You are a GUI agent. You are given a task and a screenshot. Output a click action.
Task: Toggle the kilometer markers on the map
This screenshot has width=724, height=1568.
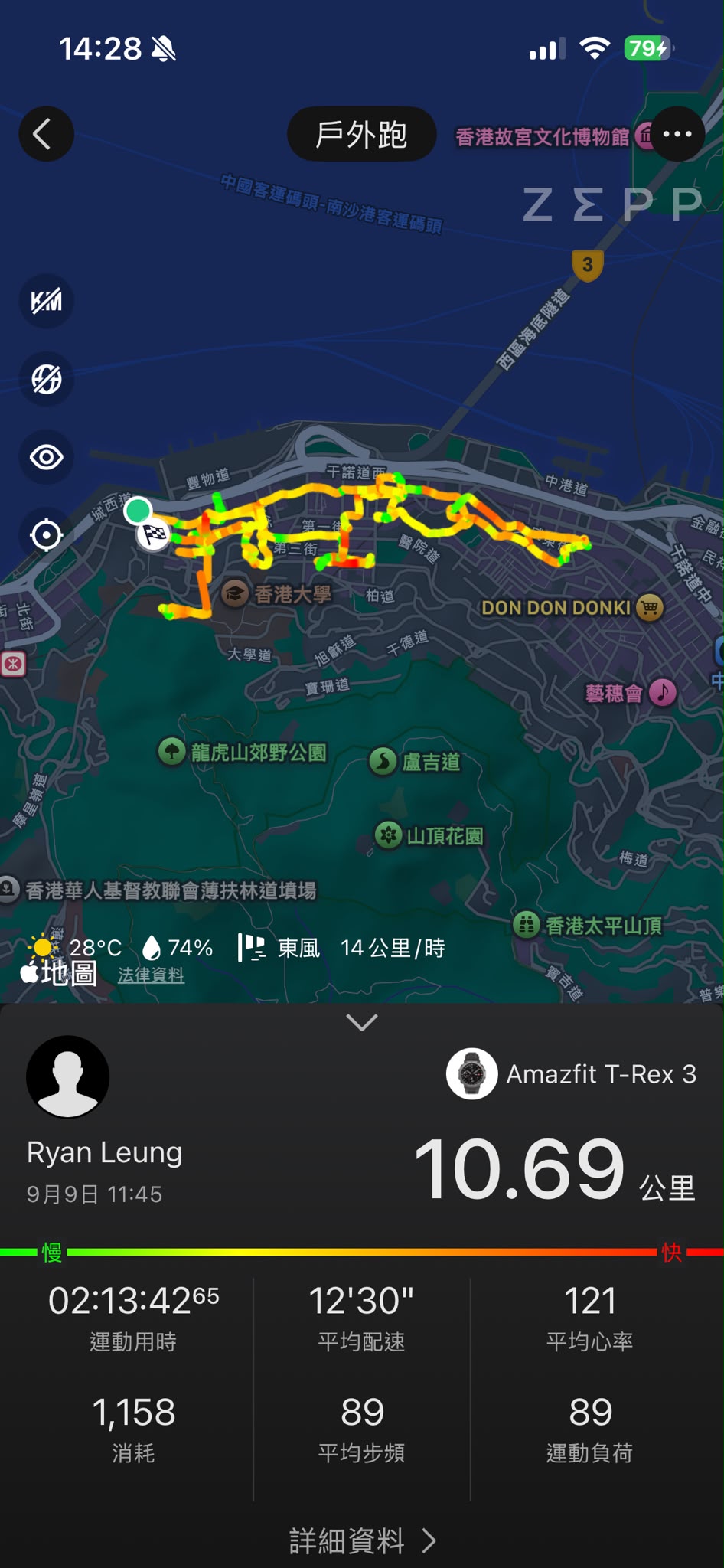[46, 301]
